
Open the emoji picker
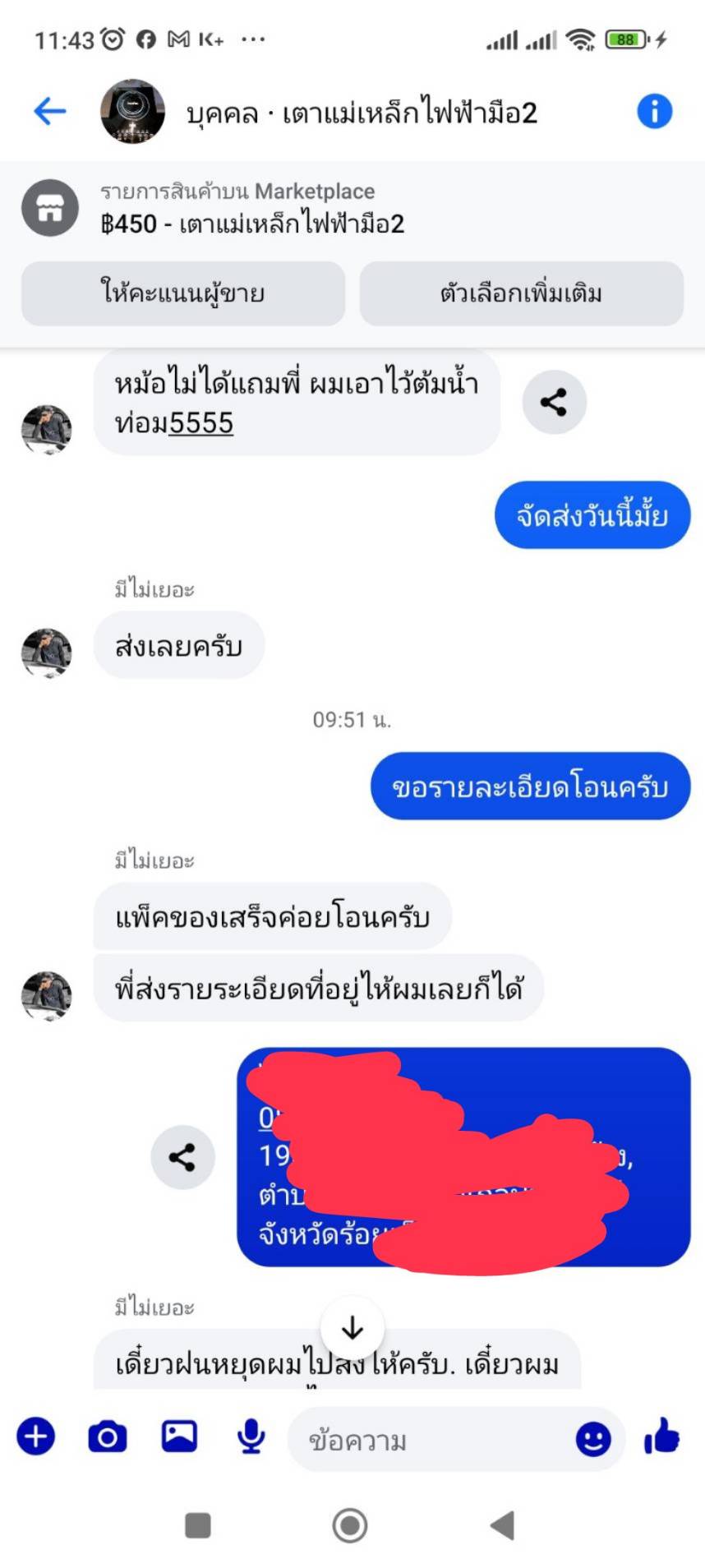(x=593, y=1439)
